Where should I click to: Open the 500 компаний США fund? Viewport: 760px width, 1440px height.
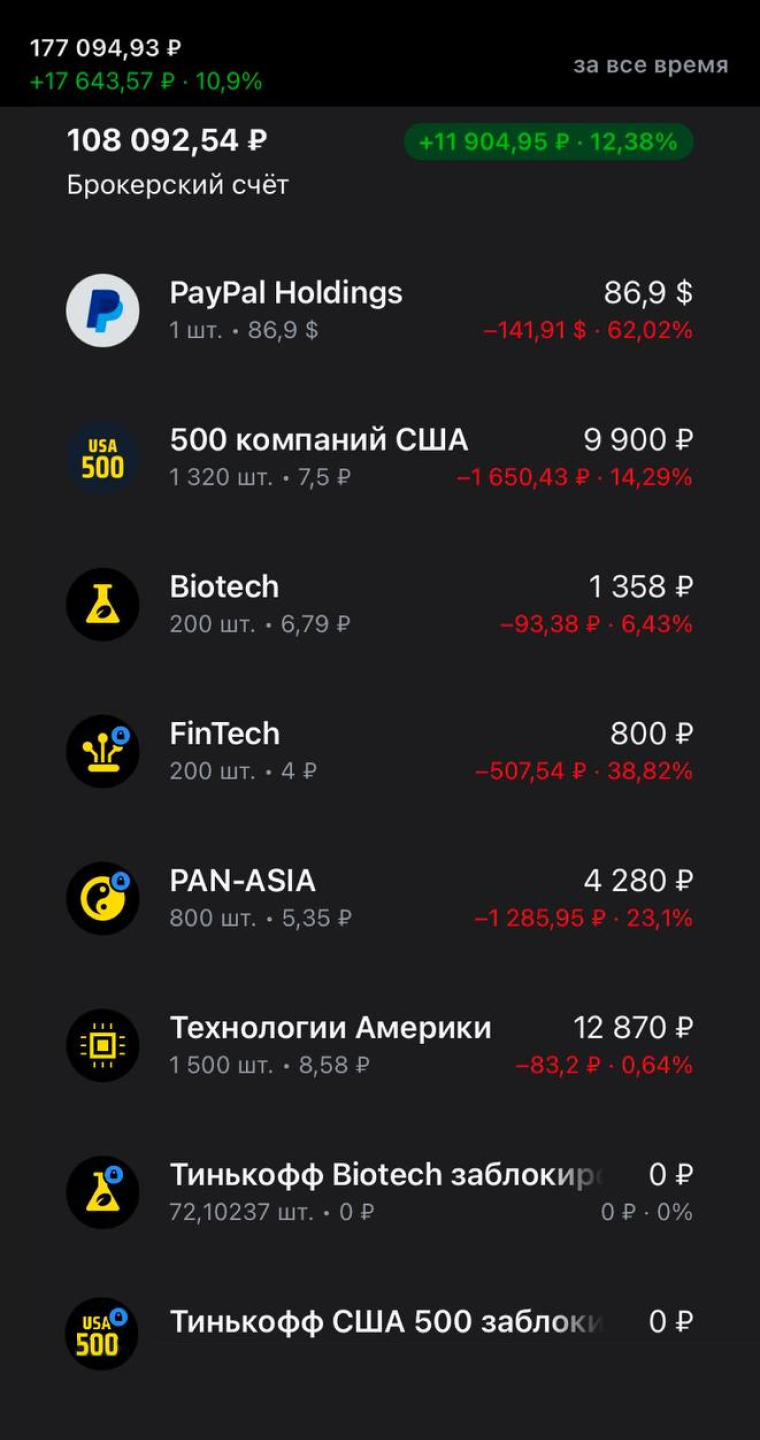pos(380,457)
